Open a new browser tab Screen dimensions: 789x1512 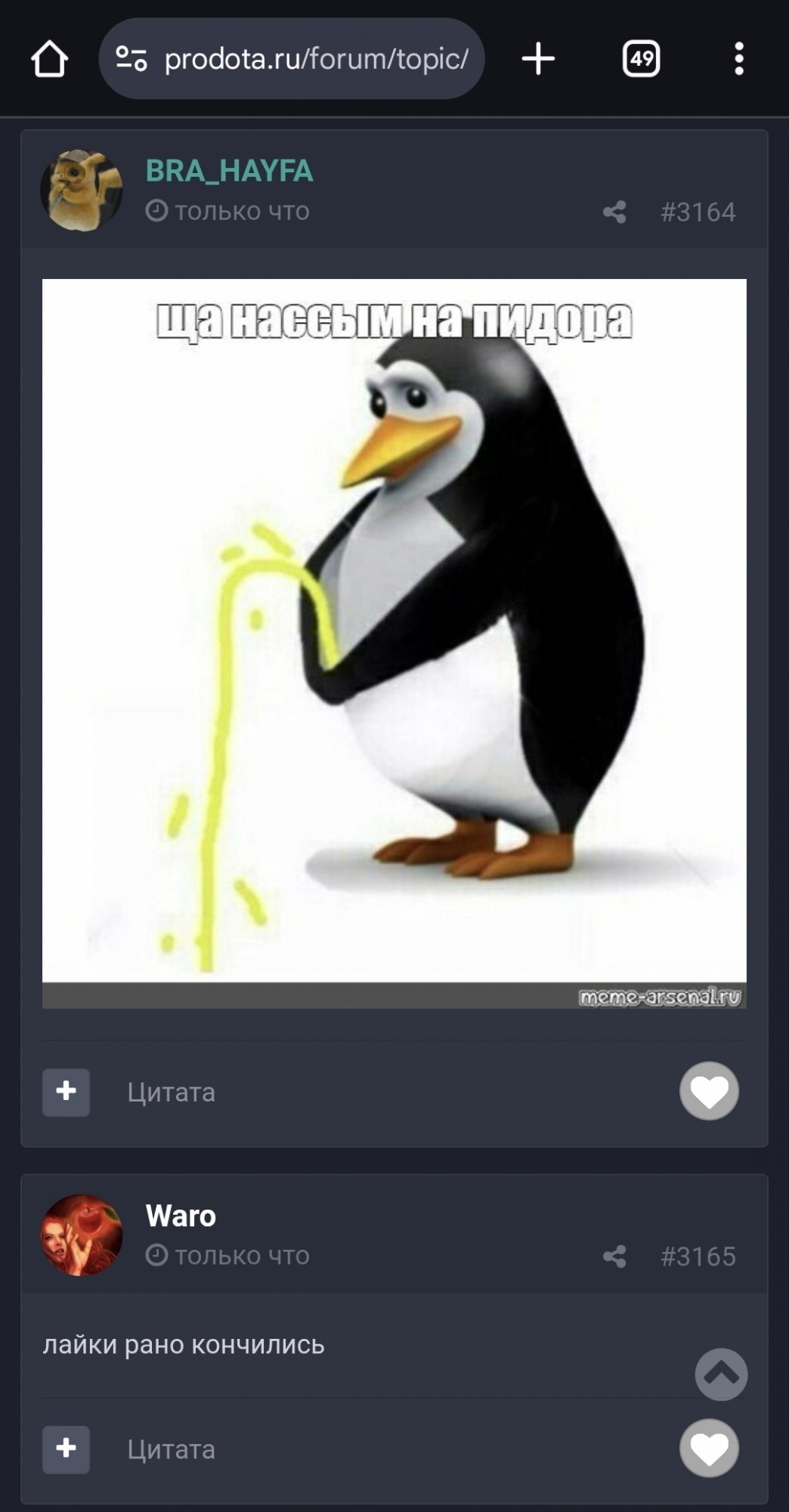click(x=538, y=59)
